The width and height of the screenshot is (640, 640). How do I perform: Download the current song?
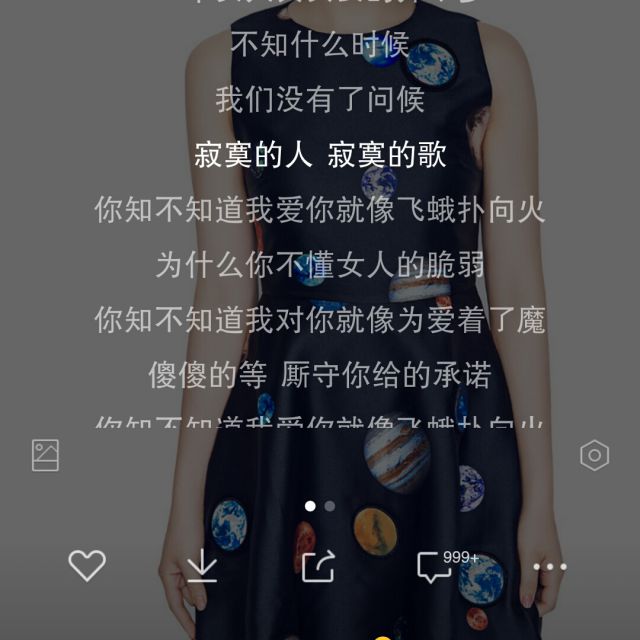[x=202, y=567]
